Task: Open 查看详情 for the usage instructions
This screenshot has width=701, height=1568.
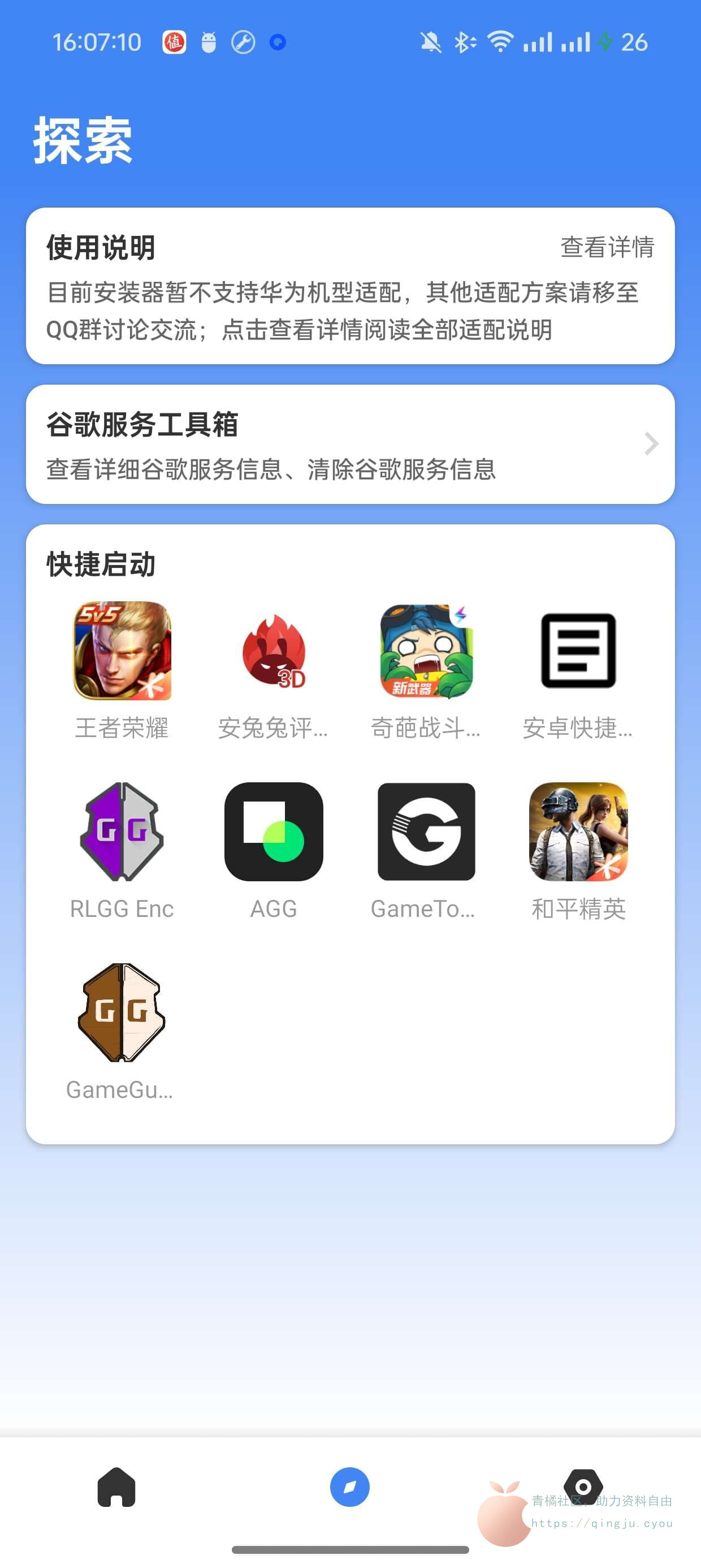Action: pyautogui.click(x=607, y=247)
